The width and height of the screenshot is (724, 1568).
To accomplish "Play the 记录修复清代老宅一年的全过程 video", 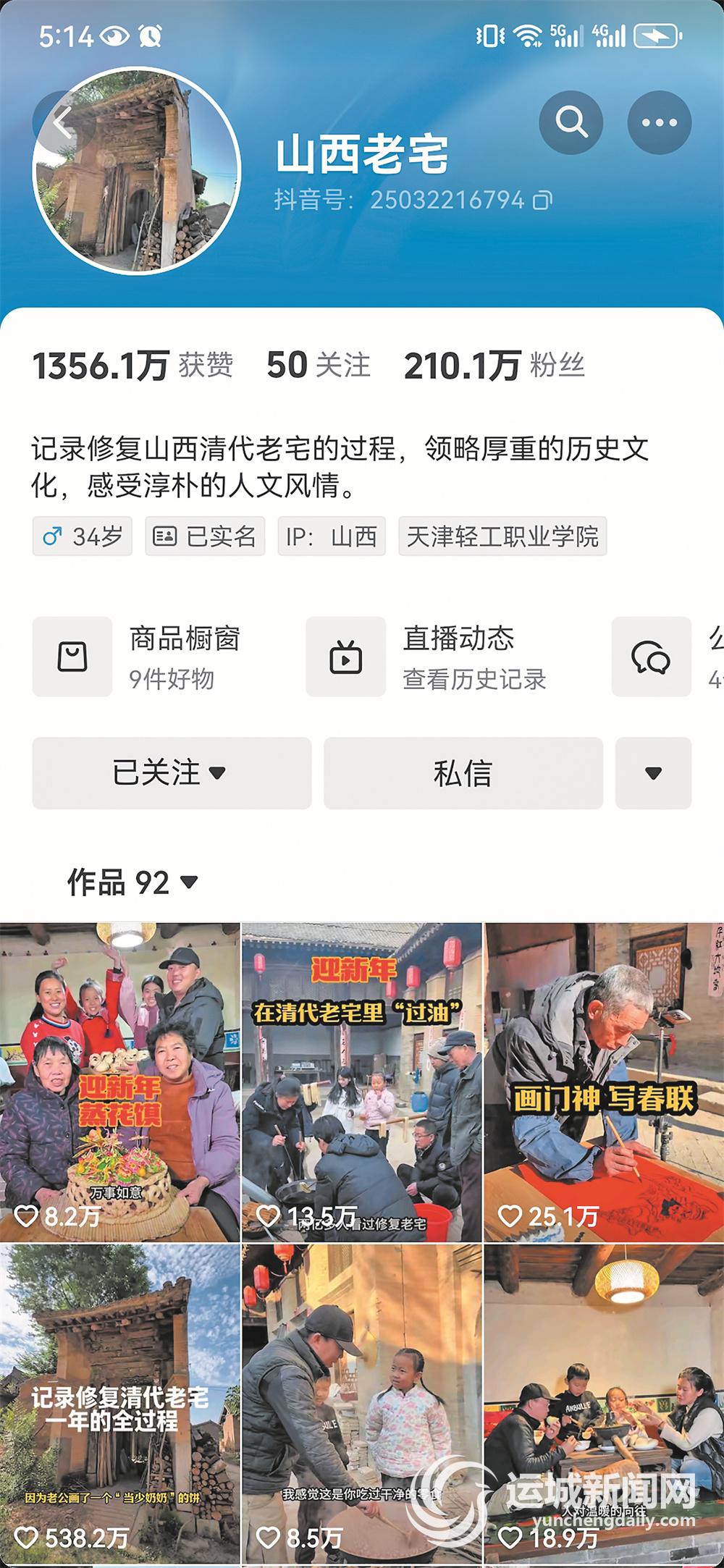I will click(x=119, y=1404).
